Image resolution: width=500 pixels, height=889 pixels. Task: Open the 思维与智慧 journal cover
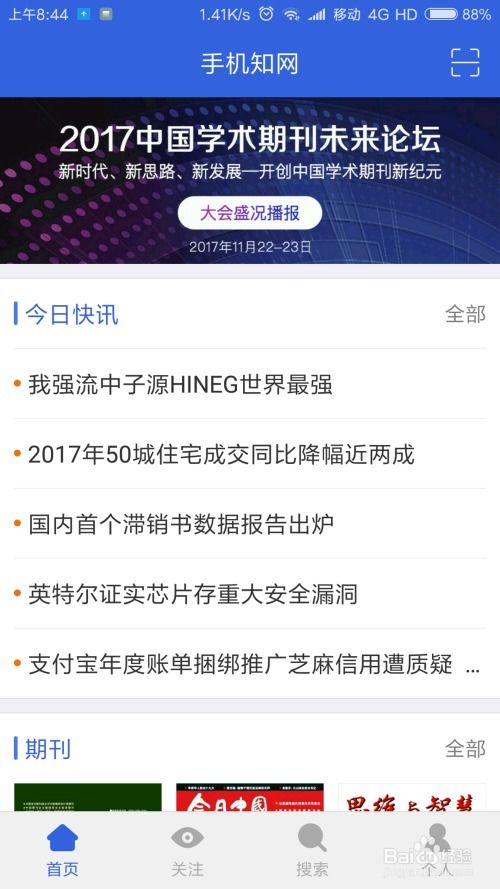pos(412,798)
